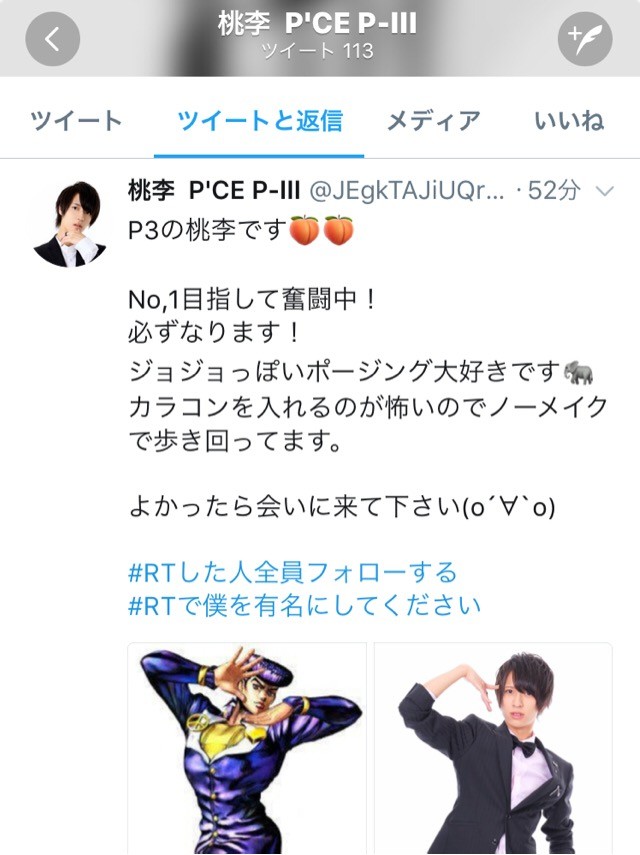
Task: Switch to the いいね tab
Action: pyautogui.click(x=569, y=122)
